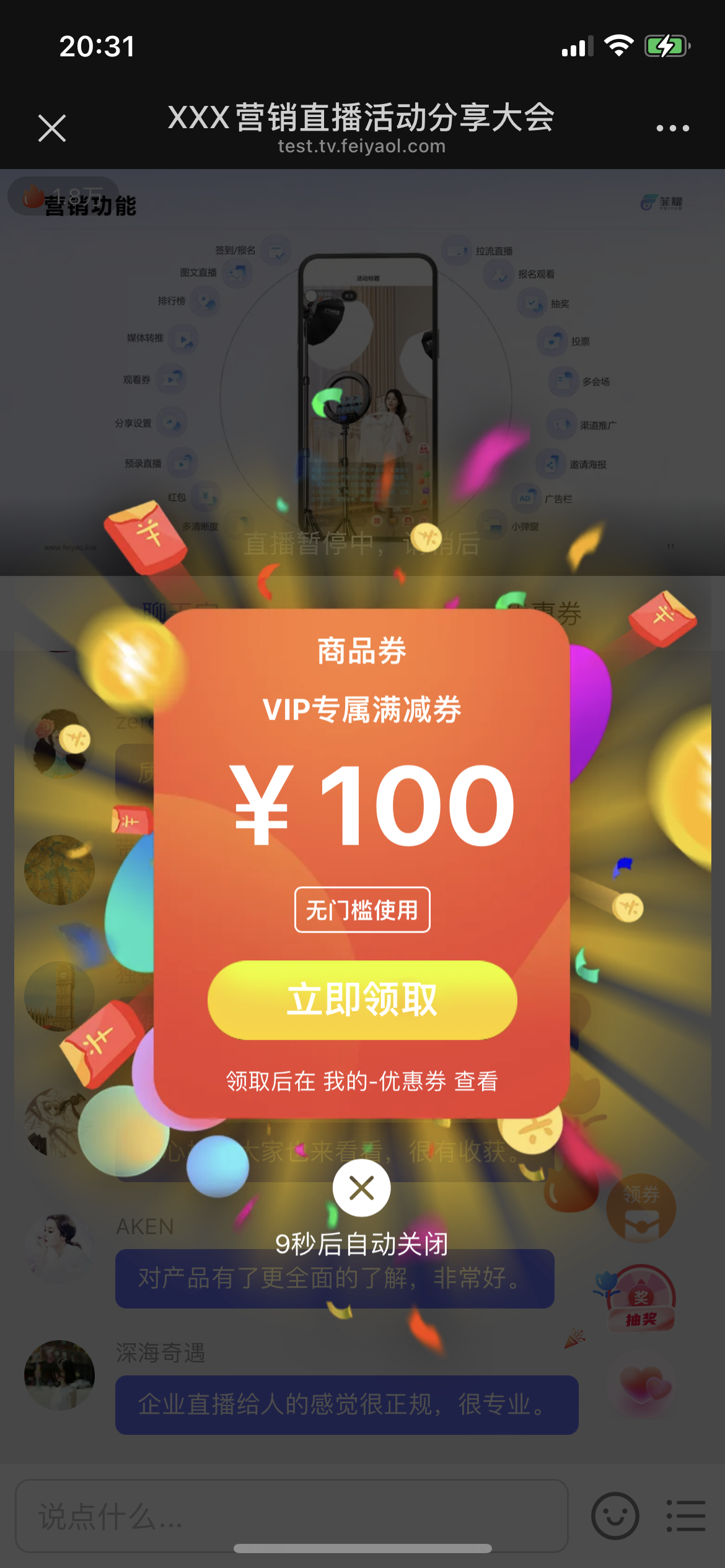The image size is (725, 1568).
Task: Dismiss the coupon popup with the X
Action: (x=362, y=1188)
